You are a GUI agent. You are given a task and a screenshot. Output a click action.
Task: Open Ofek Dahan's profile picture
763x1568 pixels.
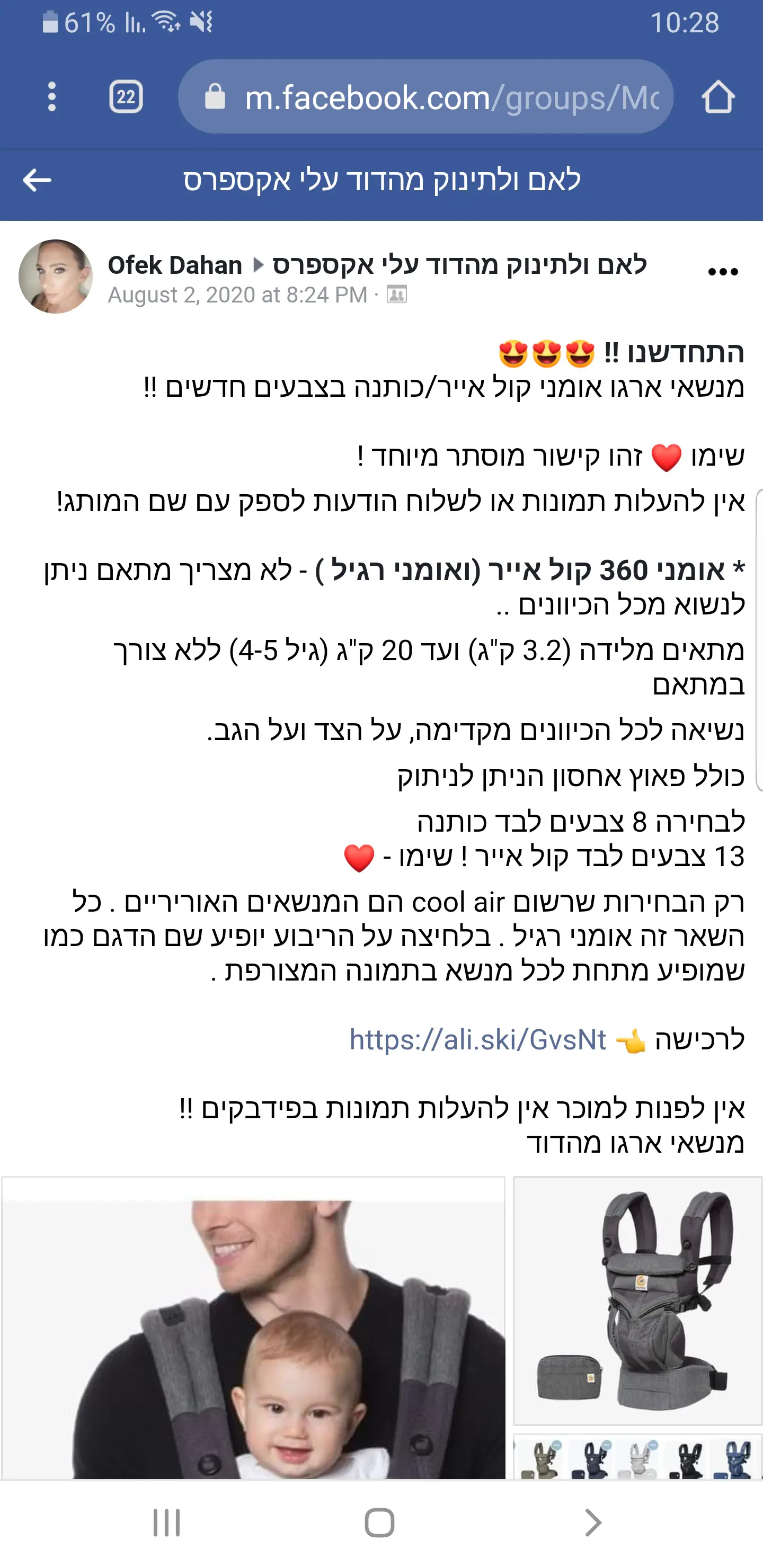[56, 277]
